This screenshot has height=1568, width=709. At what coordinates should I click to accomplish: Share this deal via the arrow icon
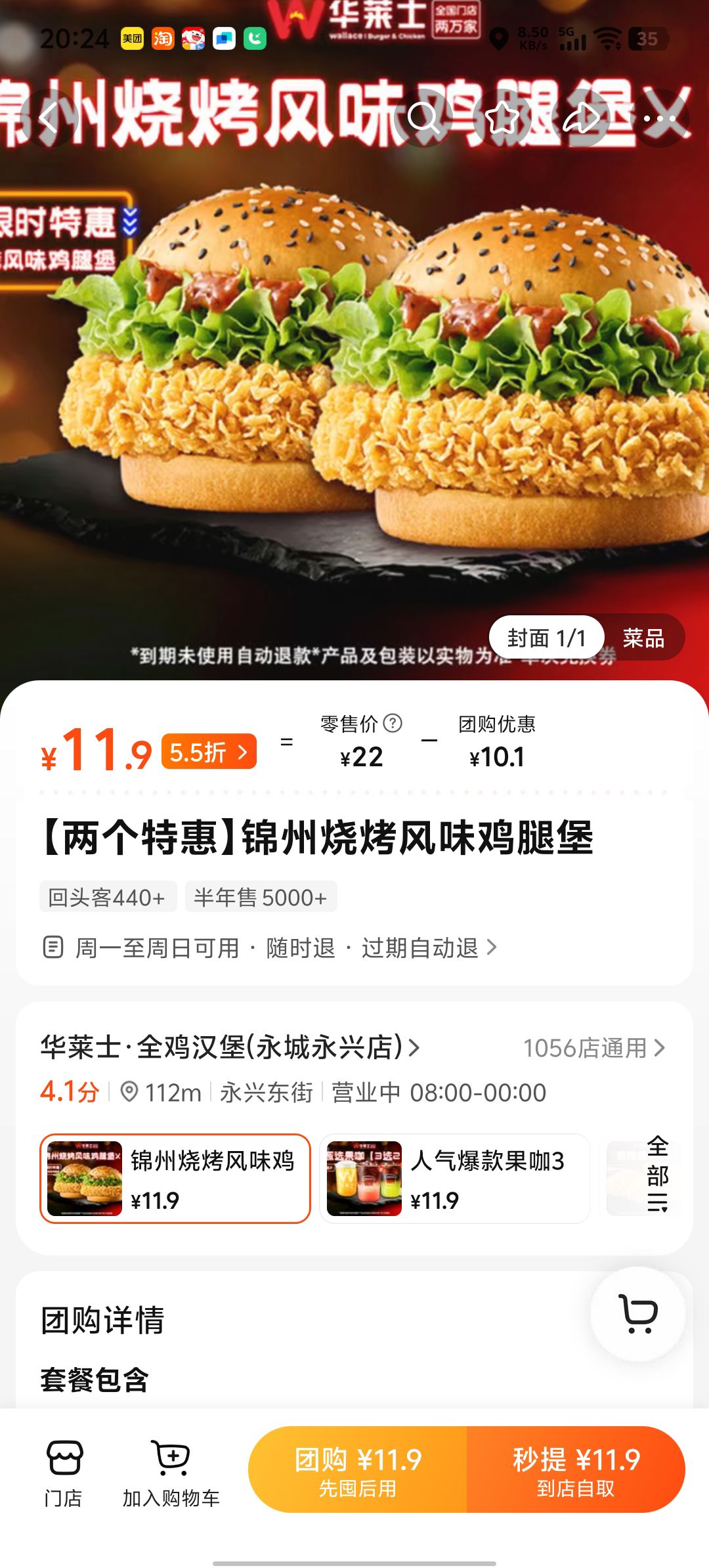click(581, 118)
